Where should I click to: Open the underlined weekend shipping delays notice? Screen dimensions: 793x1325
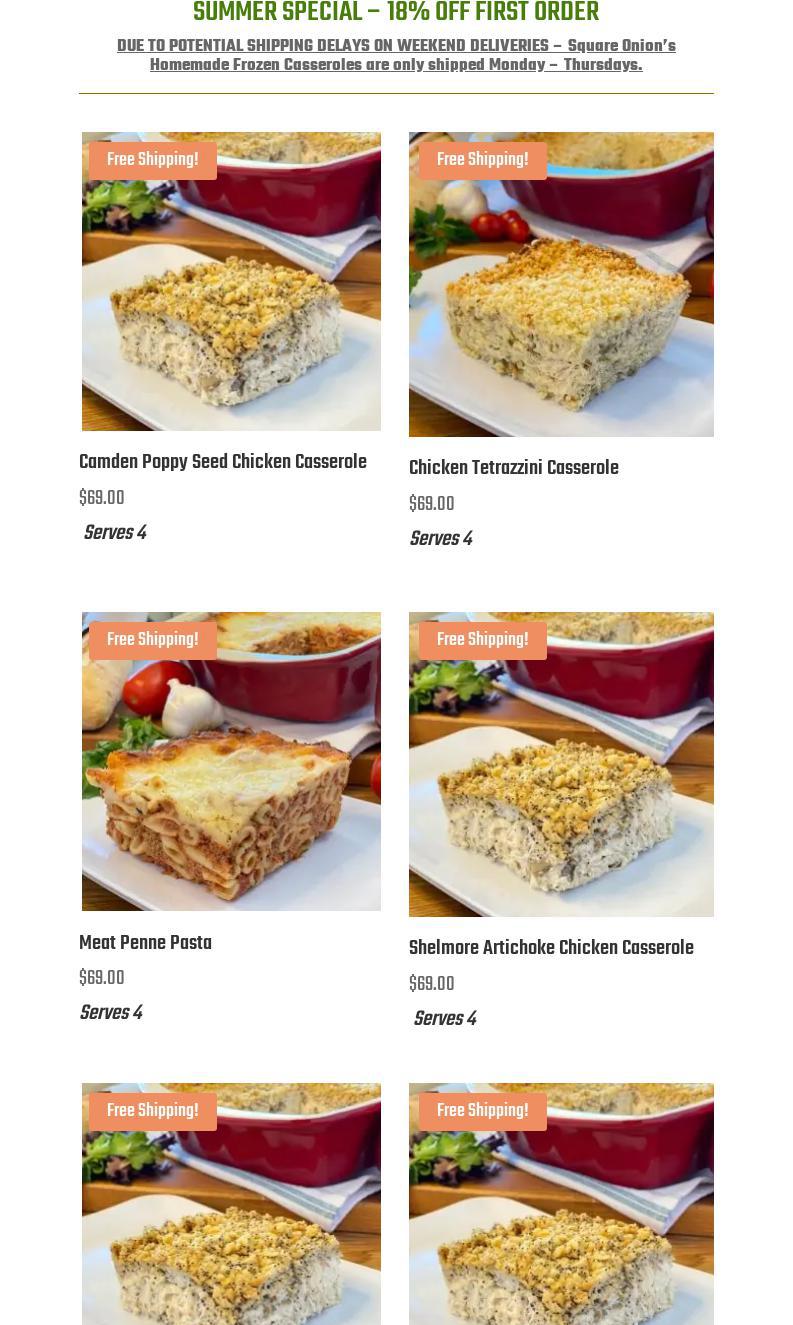pyautogui.click(x=396, y=56)
